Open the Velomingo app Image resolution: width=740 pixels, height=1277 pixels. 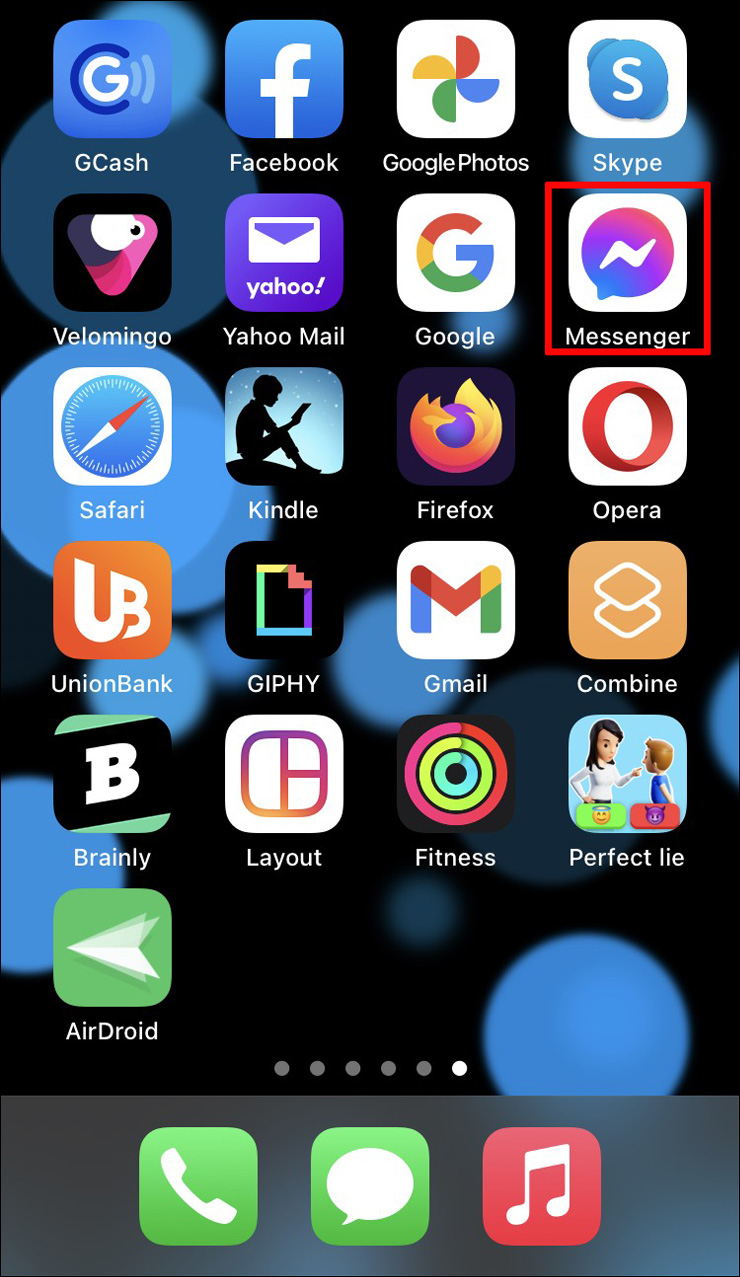[x=112, y=254]
